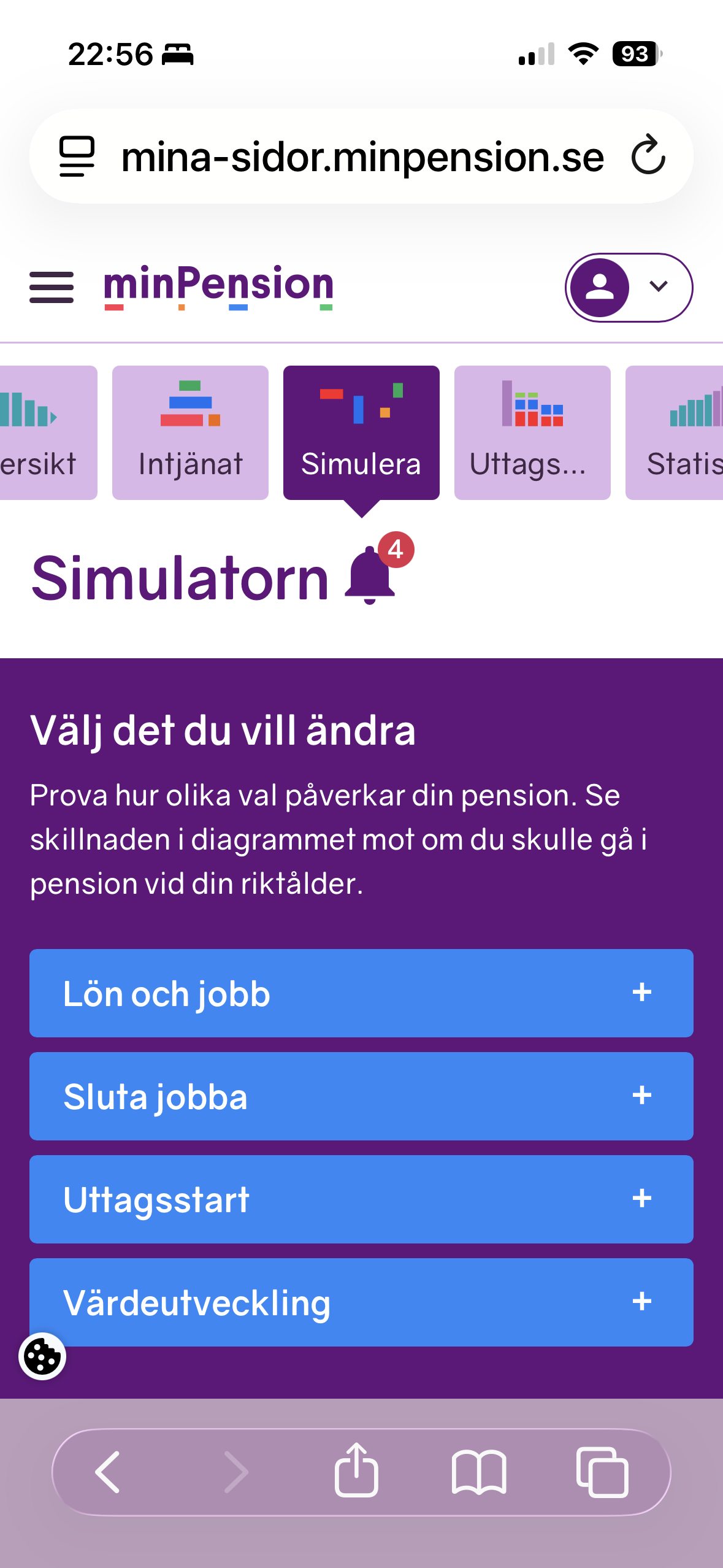Open the hamburger menu
Image resolution: width=723 pixels, height=1568 pixels.
point(52,287)
